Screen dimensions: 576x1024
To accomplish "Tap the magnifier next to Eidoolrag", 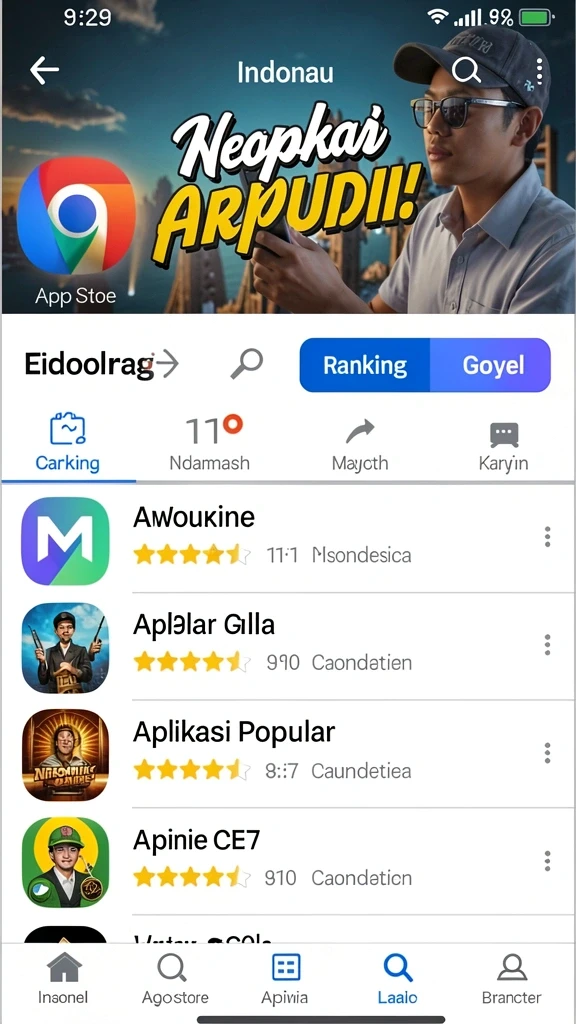I will [x=247, y=364].
